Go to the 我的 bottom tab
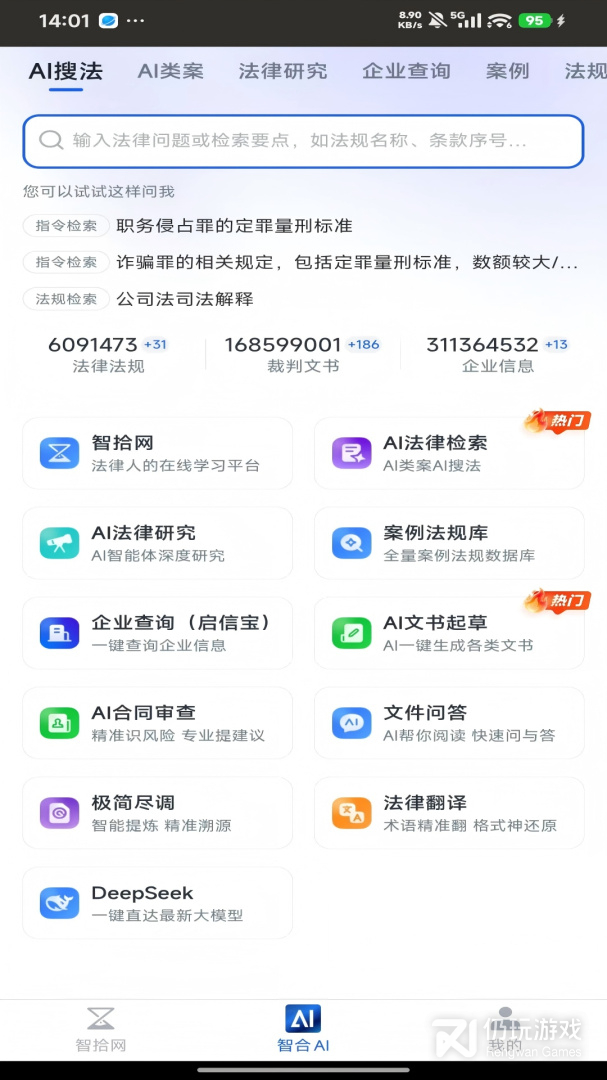The image size is (607, 1080). click(505, 1030)
